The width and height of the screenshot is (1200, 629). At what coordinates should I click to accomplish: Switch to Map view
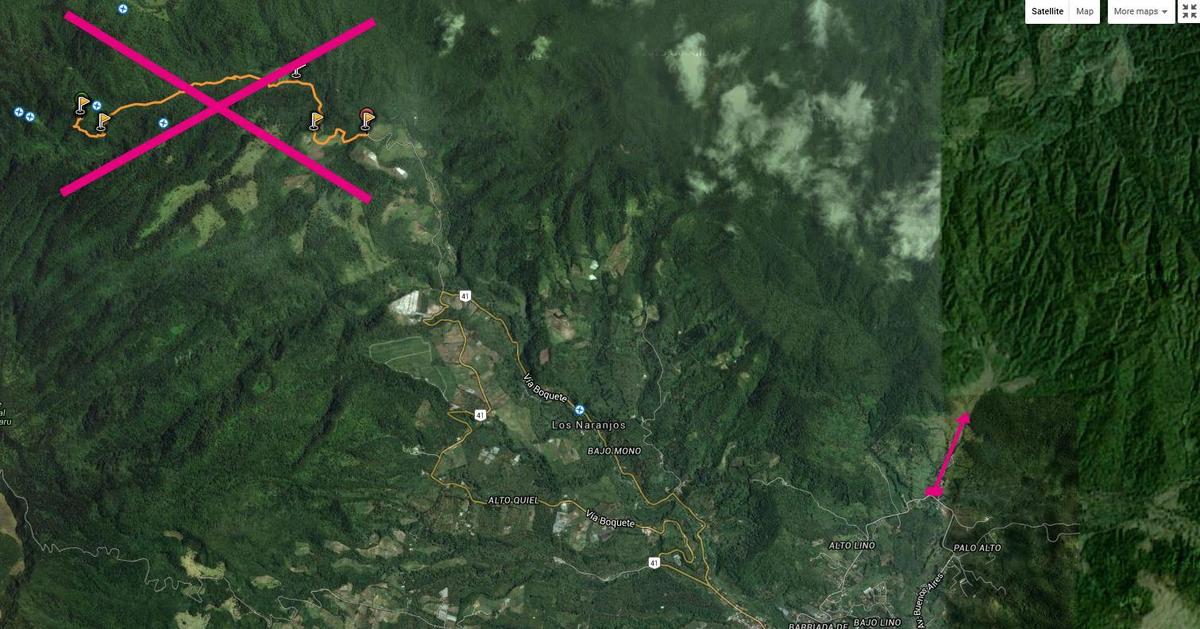point(1085,12)
